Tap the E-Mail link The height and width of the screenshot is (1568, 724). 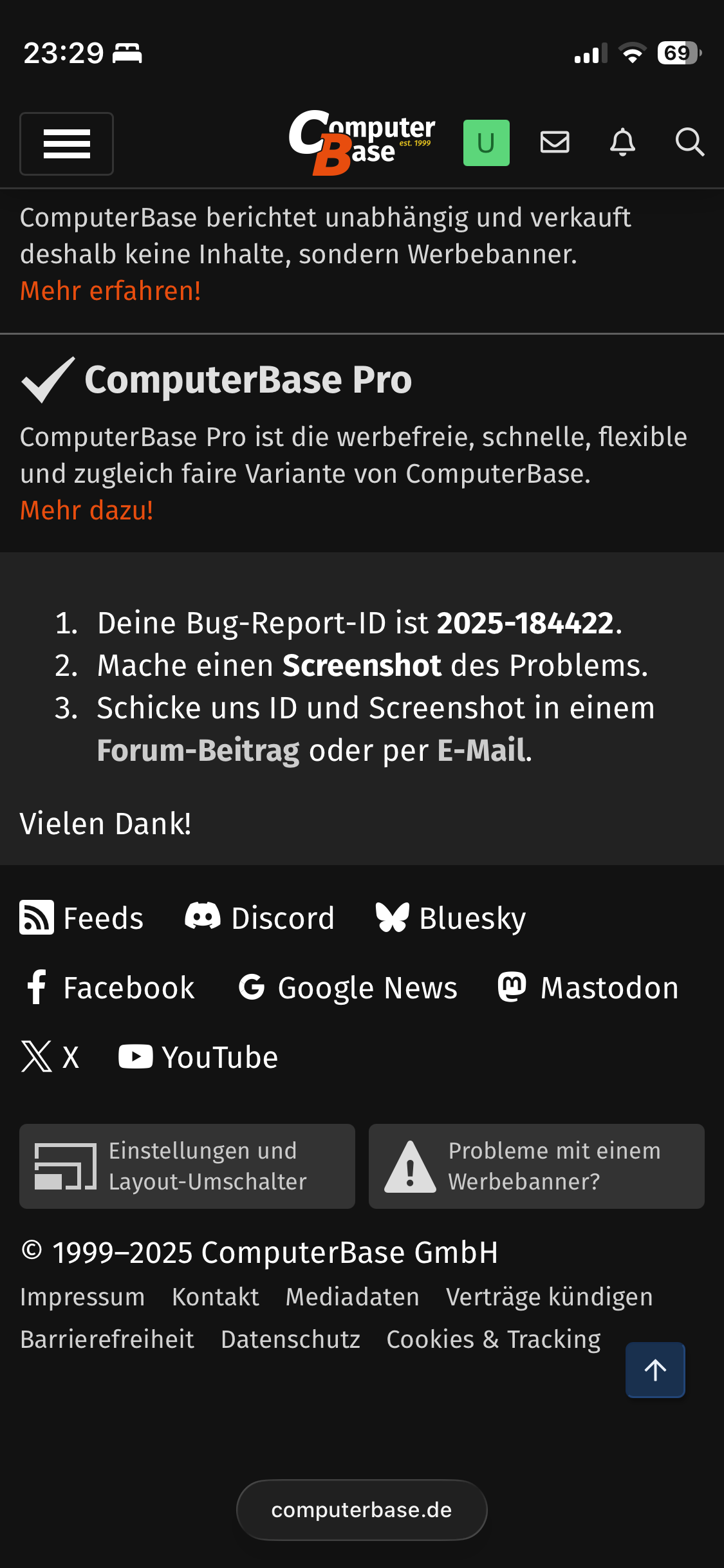click(x=481, y=751)
